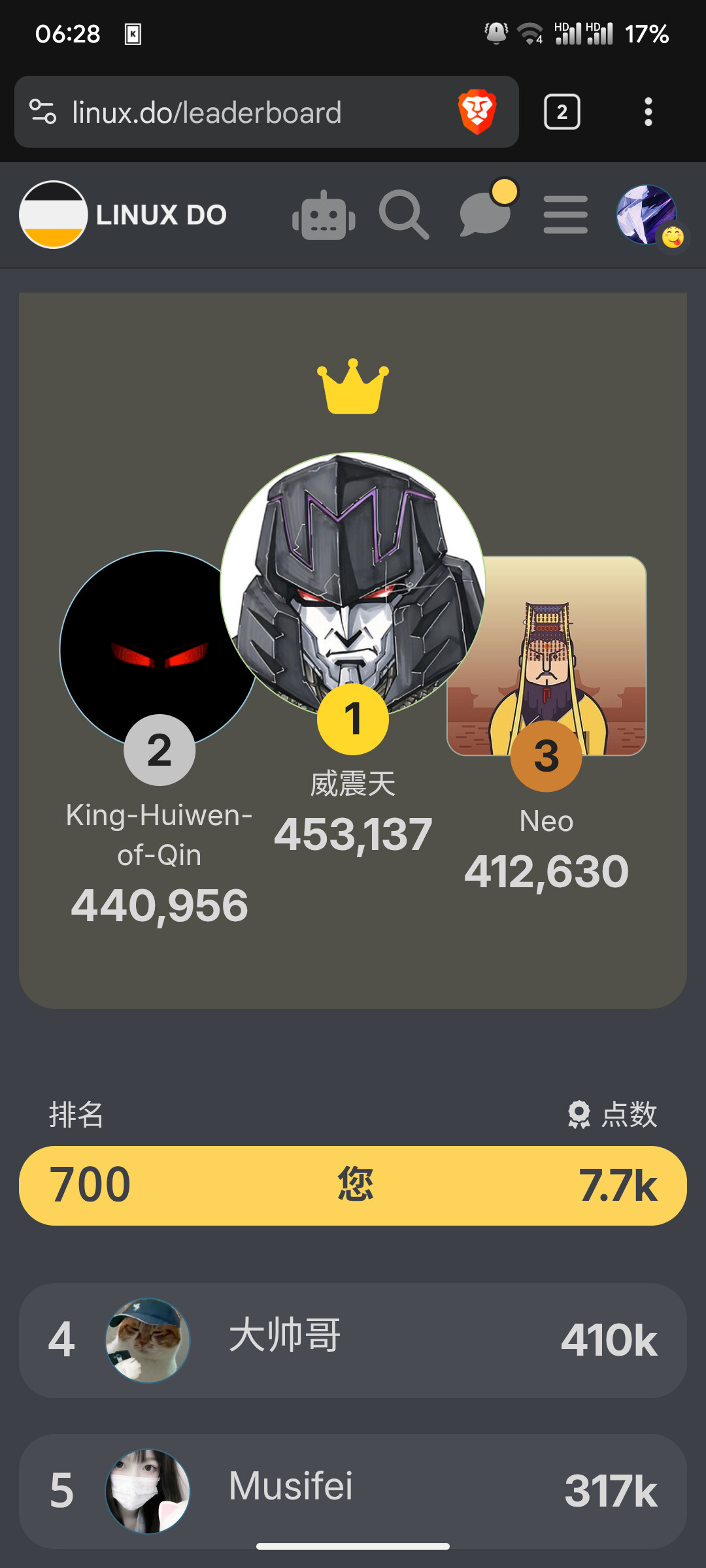View King-Huiwen-of-Qin's profile
The height and width of the screenshot is (1568, 706).
(x=159, y=649)
